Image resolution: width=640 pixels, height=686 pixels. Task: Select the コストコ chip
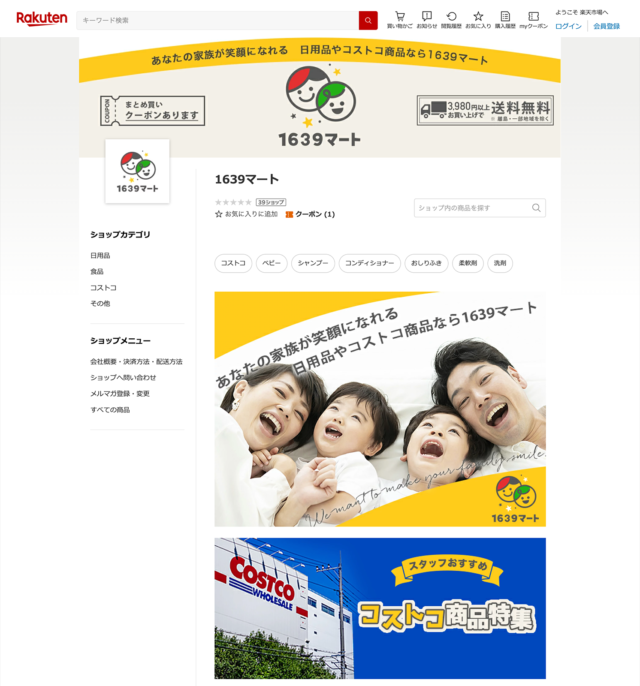tap(233, 263)
